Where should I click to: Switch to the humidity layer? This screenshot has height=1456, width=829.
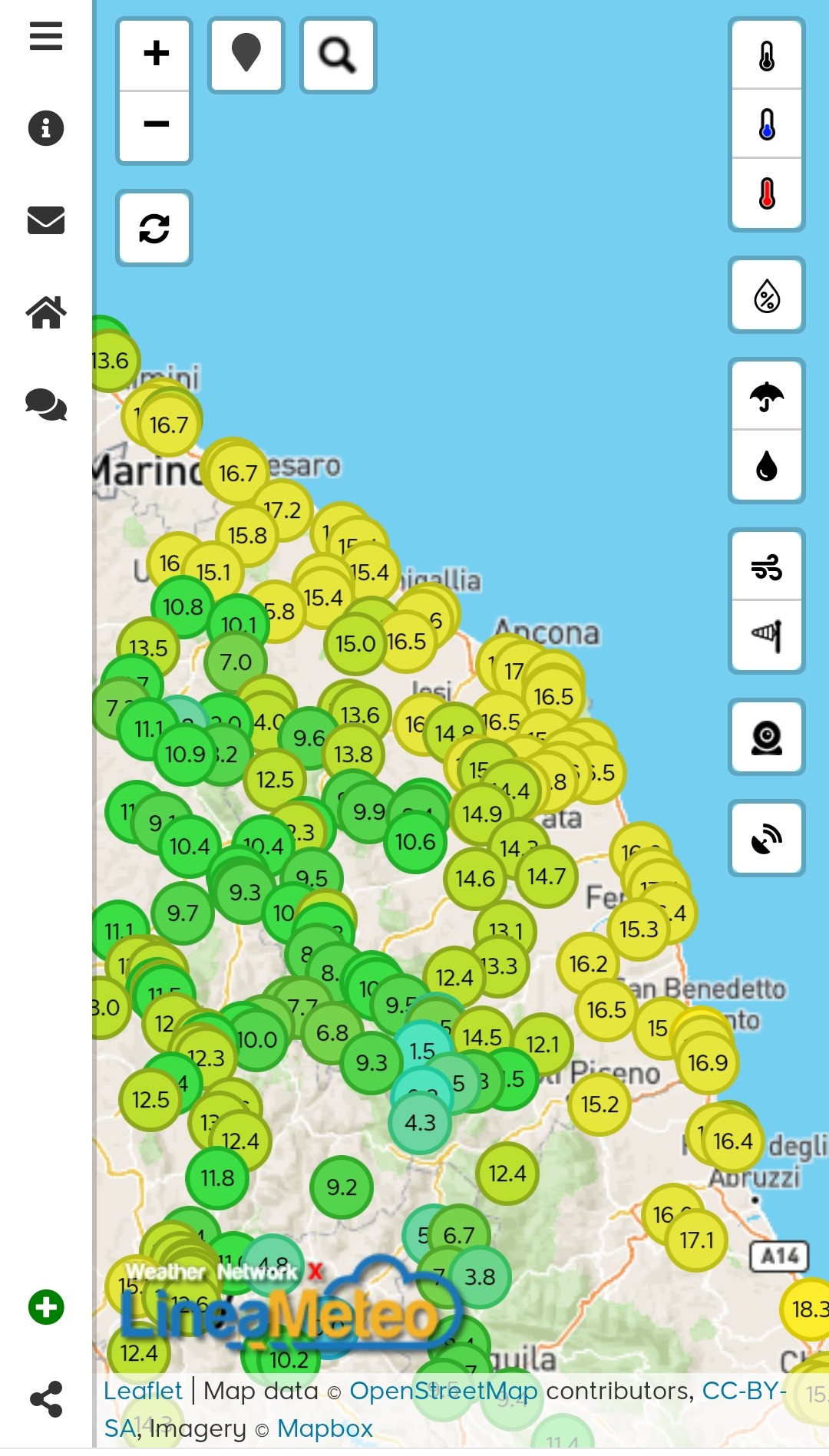click(767, 295)
